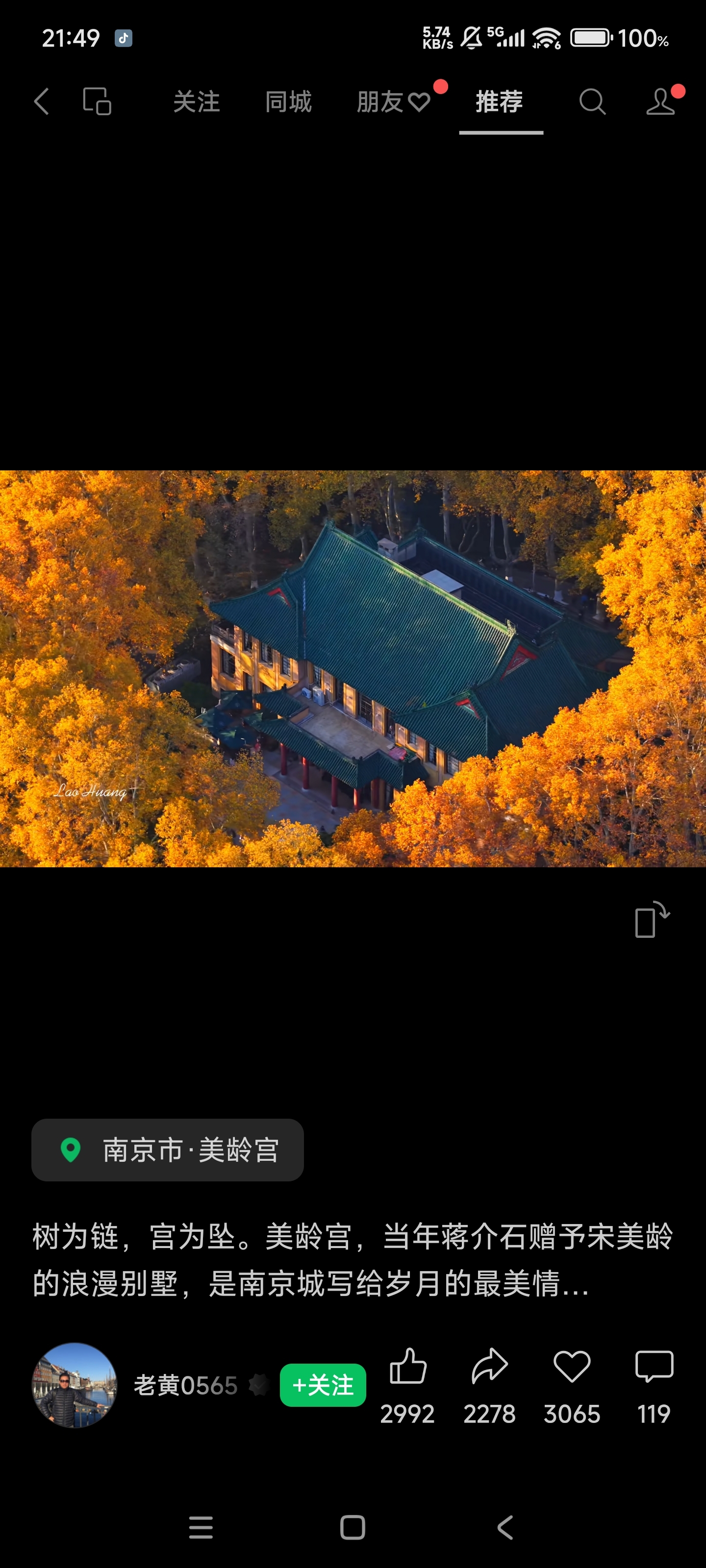The image size is (706, 1568).
Task: Give a thumbs up to this video
Action: [407, 1367]
